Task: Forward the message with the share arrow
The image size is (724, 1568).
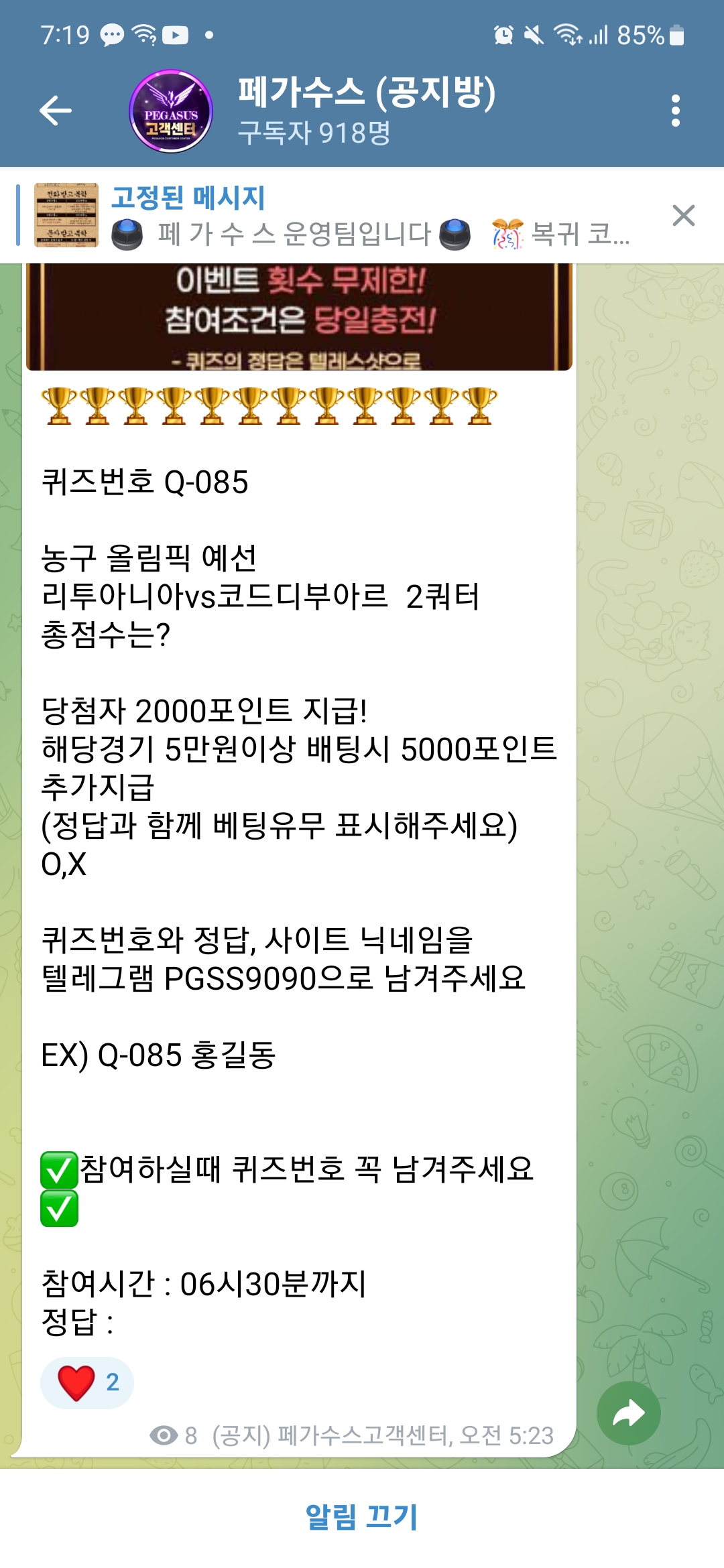Action: (x=628, y=1413)
